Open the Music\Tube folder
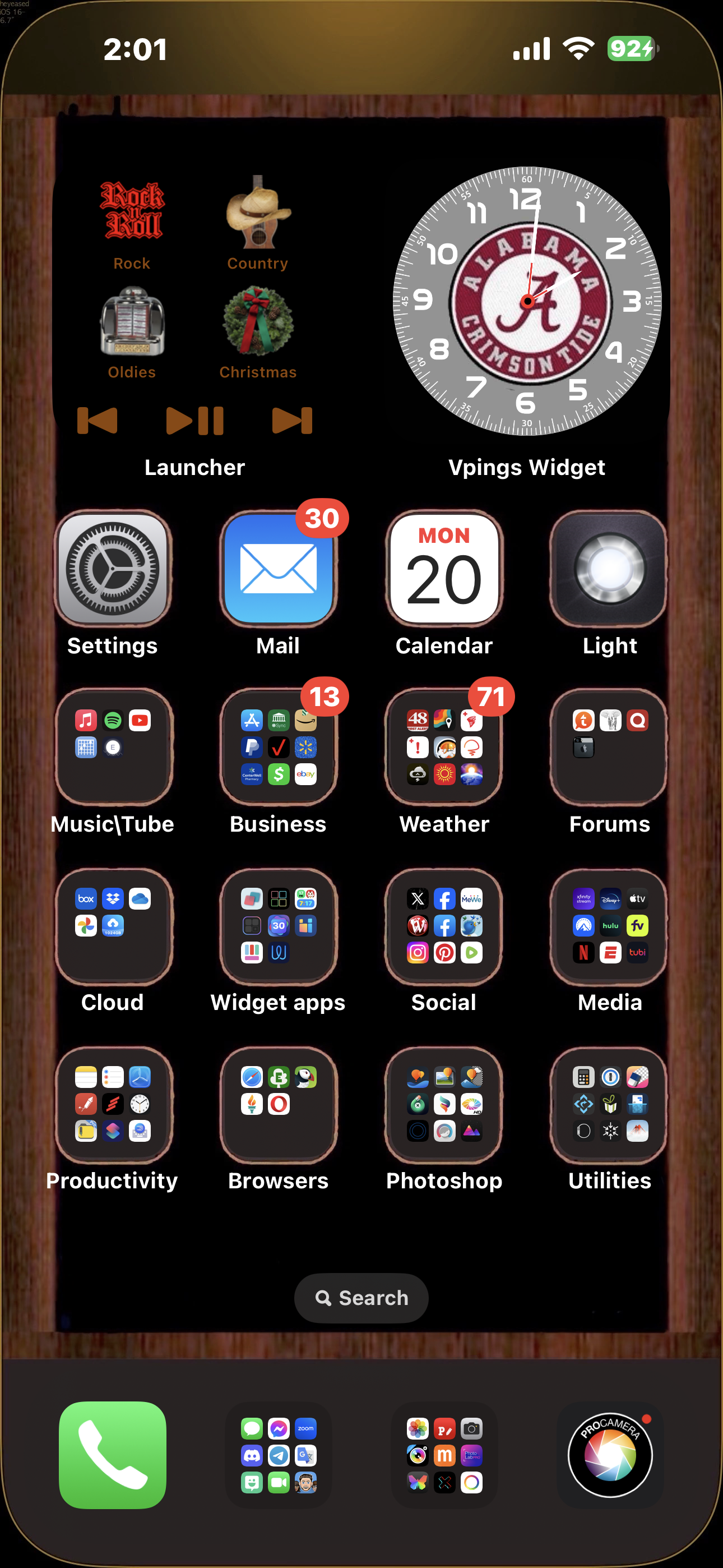 pos(113,747)
